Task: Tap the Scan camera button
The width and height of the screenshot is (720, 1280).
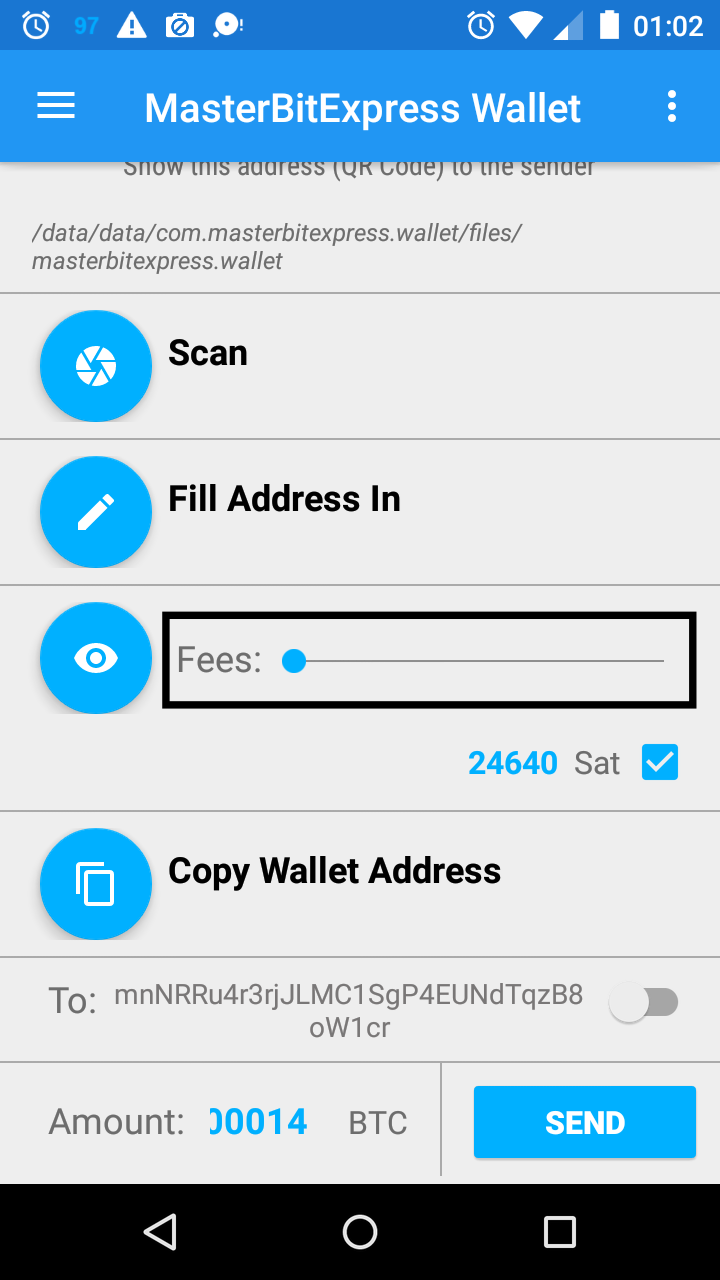Action: tap(96, 366)
